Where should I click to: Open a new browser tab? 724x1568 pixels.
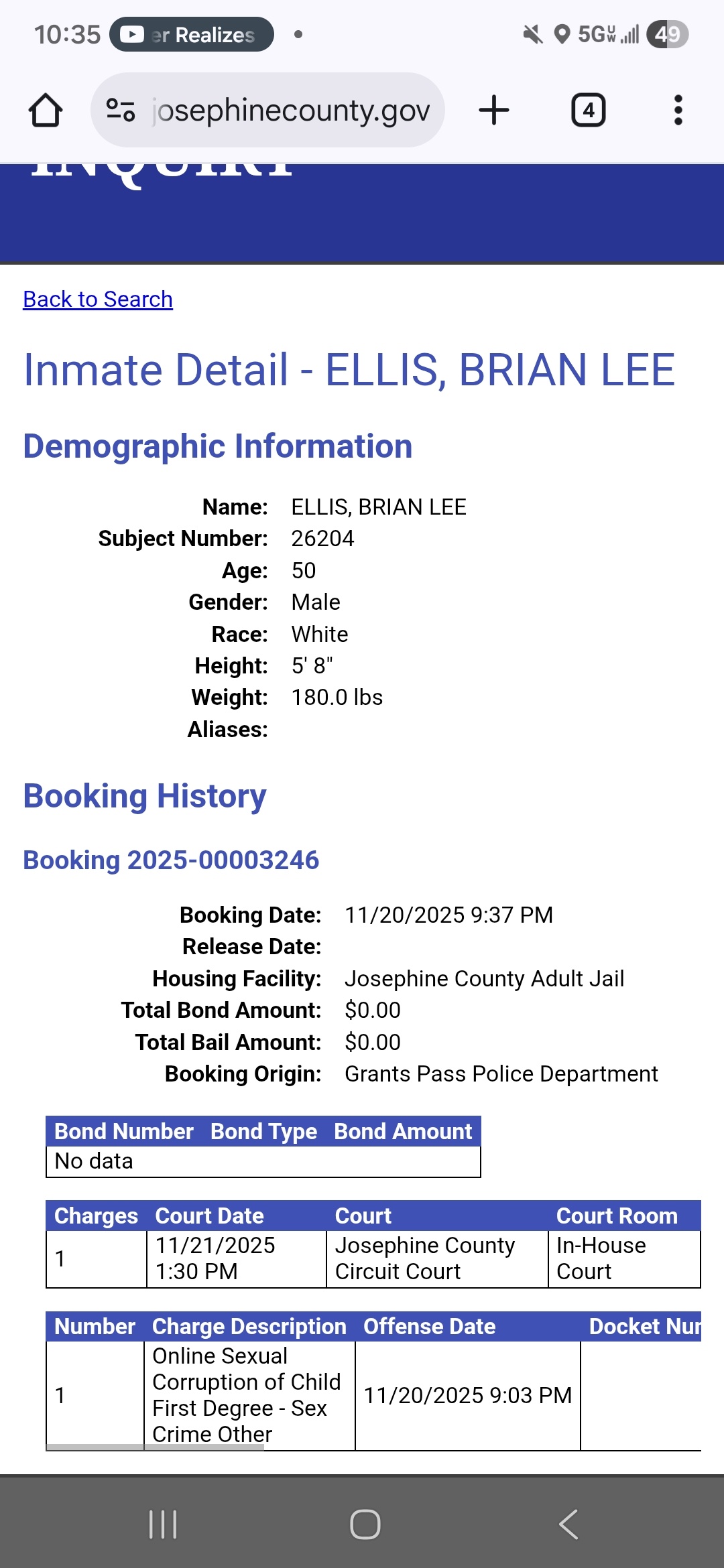click(494, 111)
